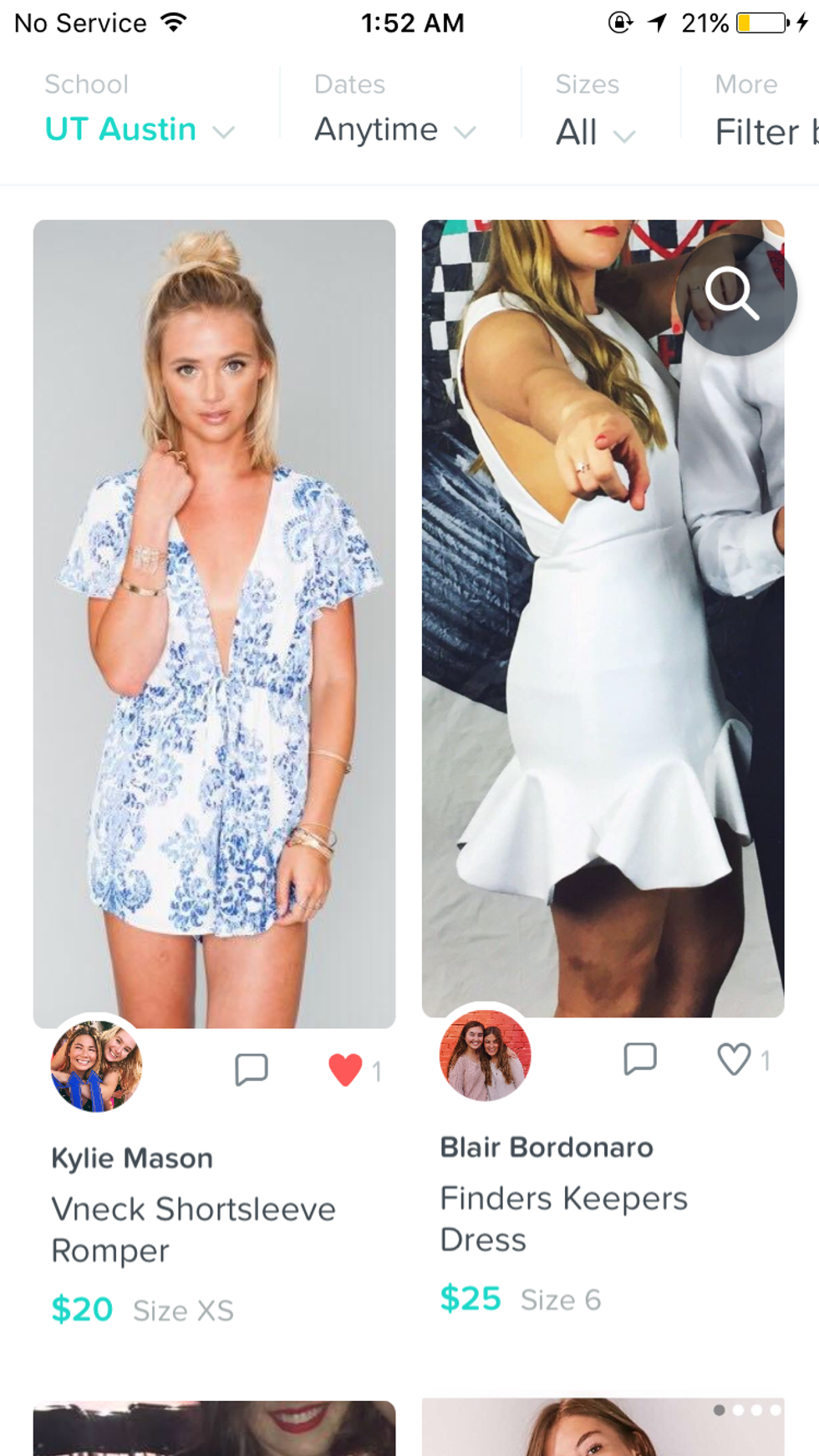This screenshot has width=819, height=1456.
Task: Comment on Blair Bordonaro's dress listing
Action: (x=640, y=1058)
